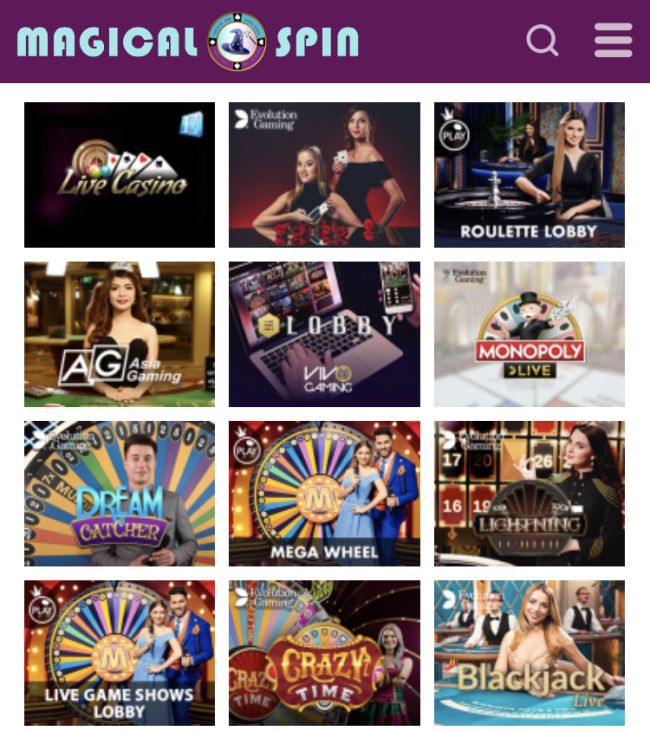Viewport: 650px width, 731px height.
Task: Open the Vivo Gaming Lobby tile
Action: click(324, 334)
